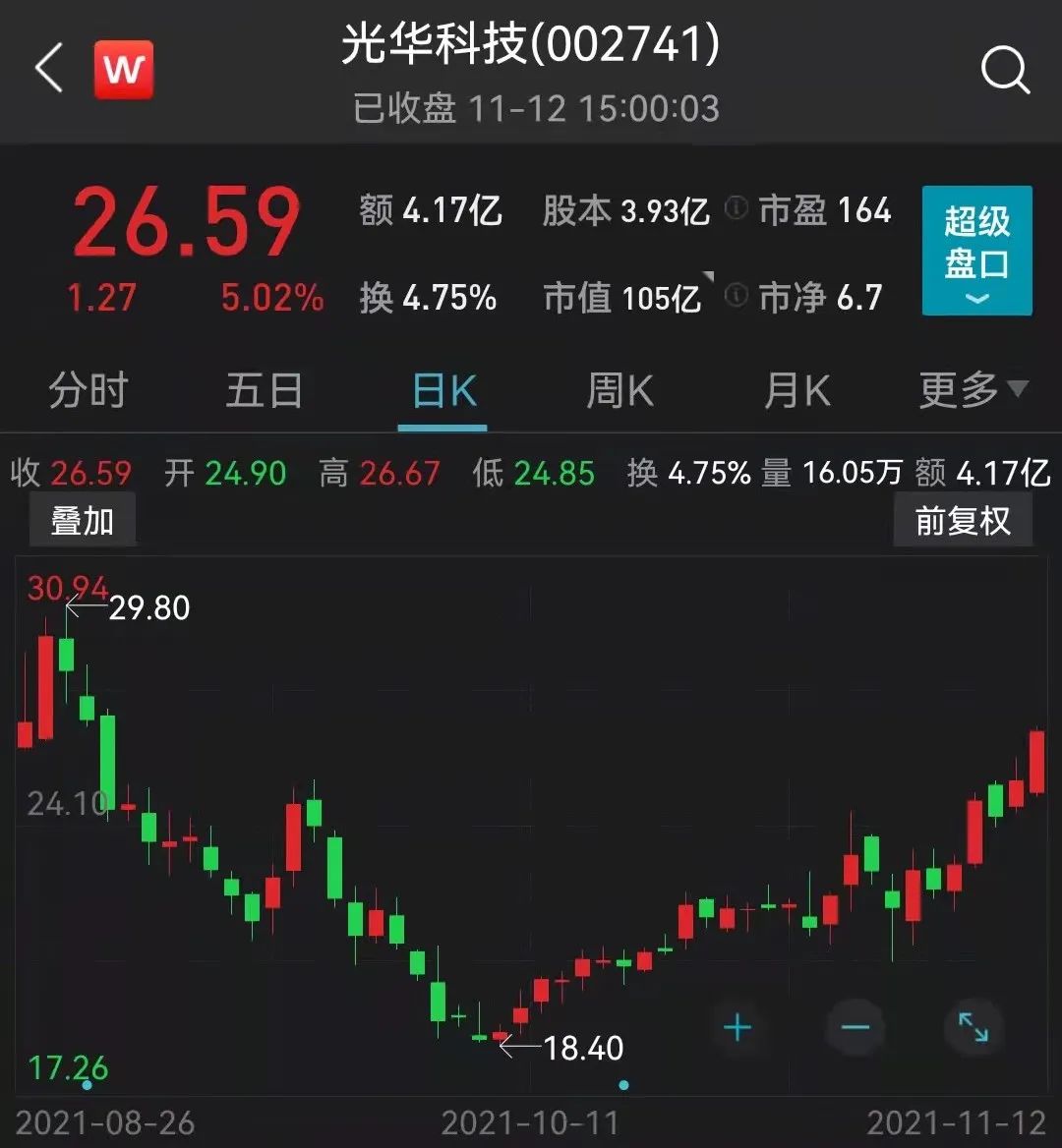Show the 市盈 info tooltip
Image resolution: width=1062 pixels, height=1148 pixels.
click(736, 209)
